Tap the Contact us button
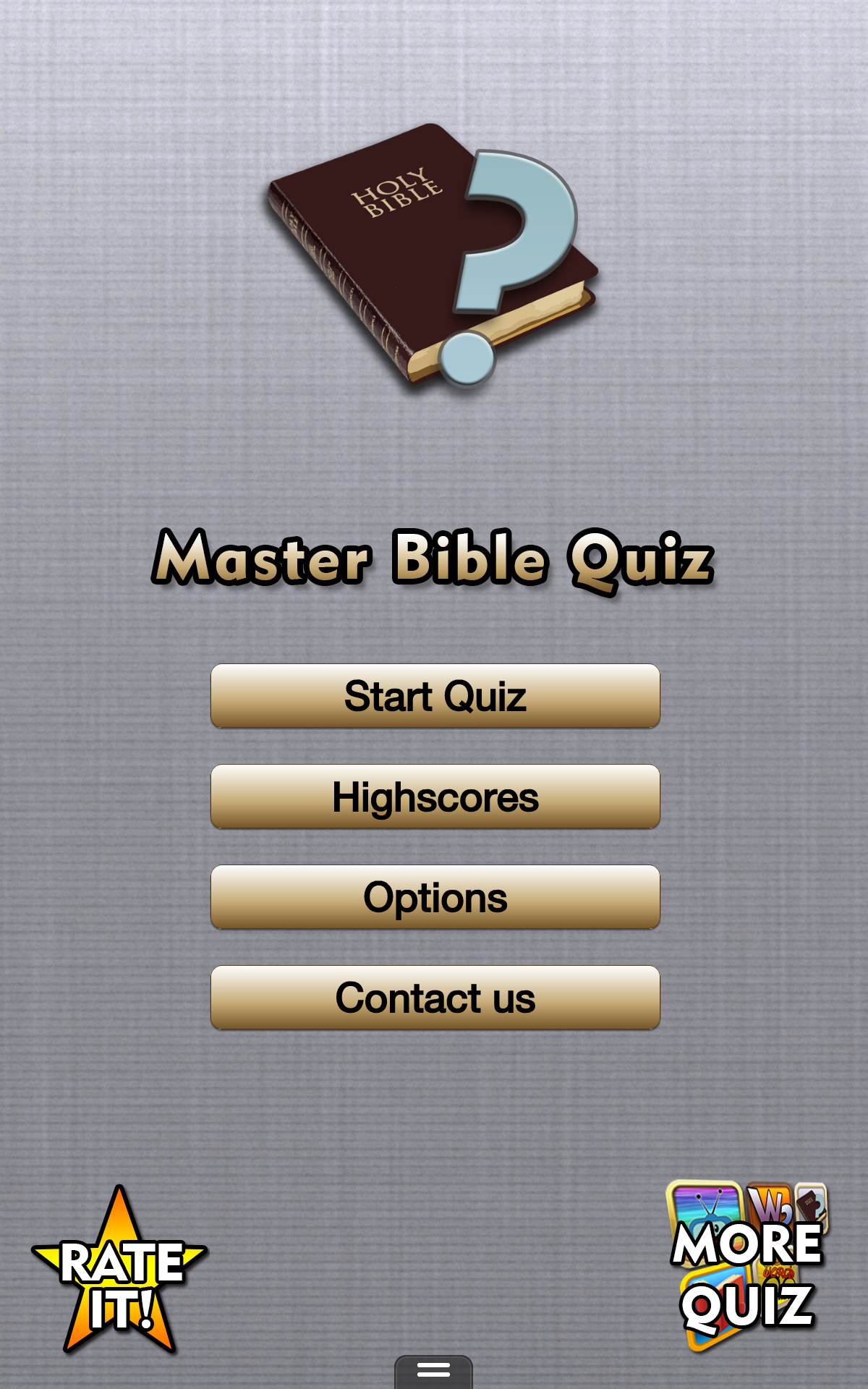The image size is (868, 1389). pyautogui.click(x=434, y=998)
